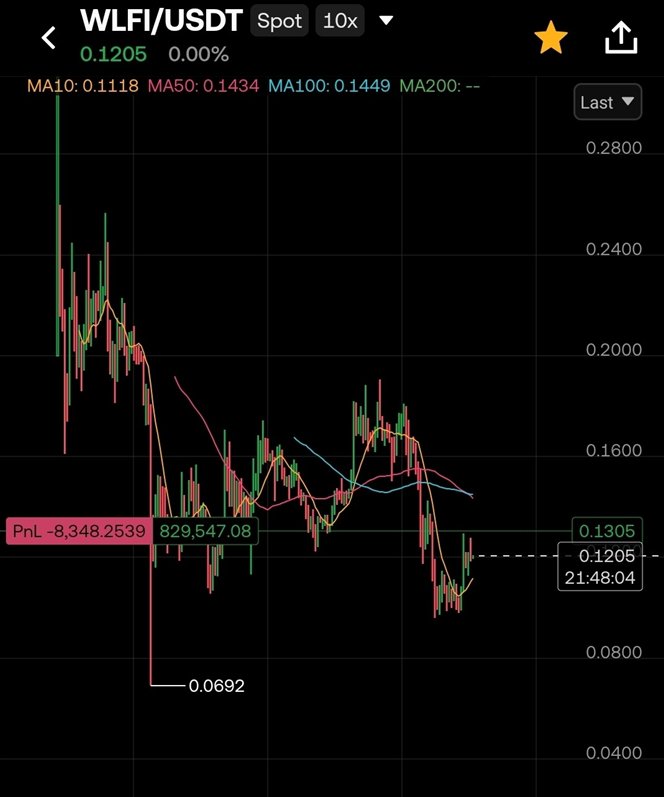The width and height of the screenshot is (664, 797).
Task: Toggle the favorite star for WLFI/USDT
Action: [x=550, y=38]
